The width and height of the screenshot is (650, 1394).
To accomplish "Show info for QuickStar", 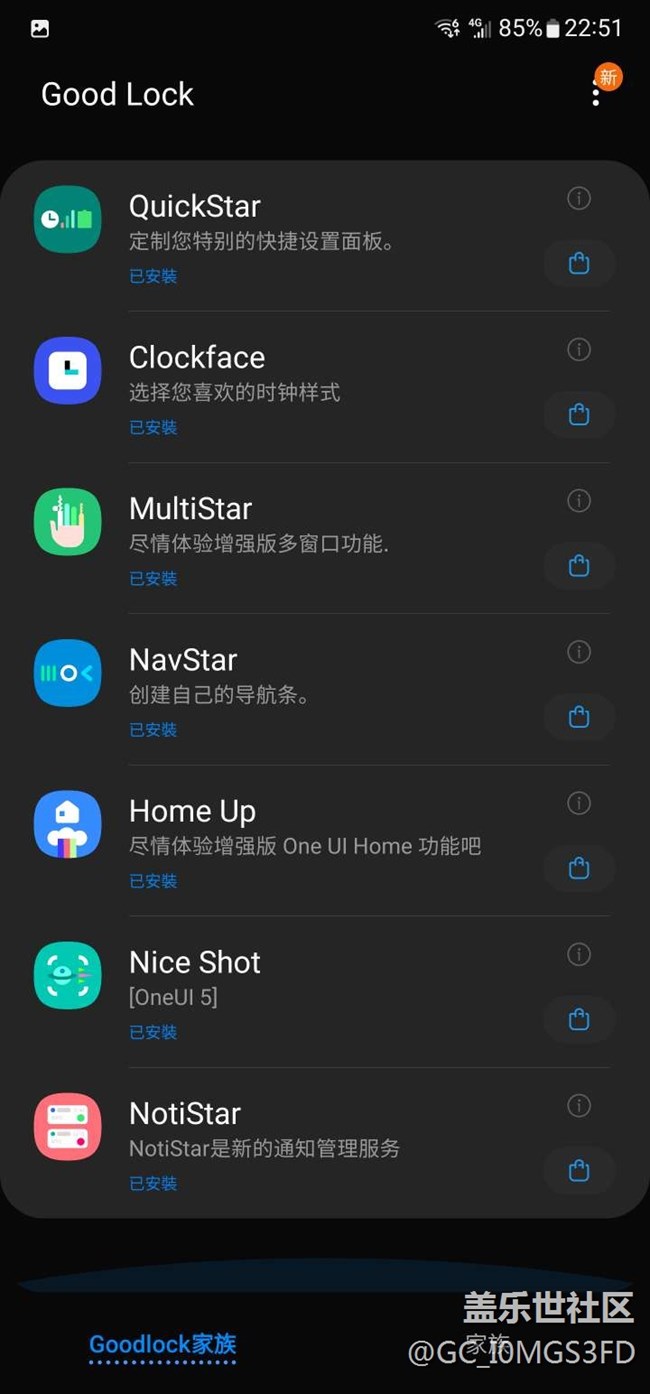I will pos(579,198).
